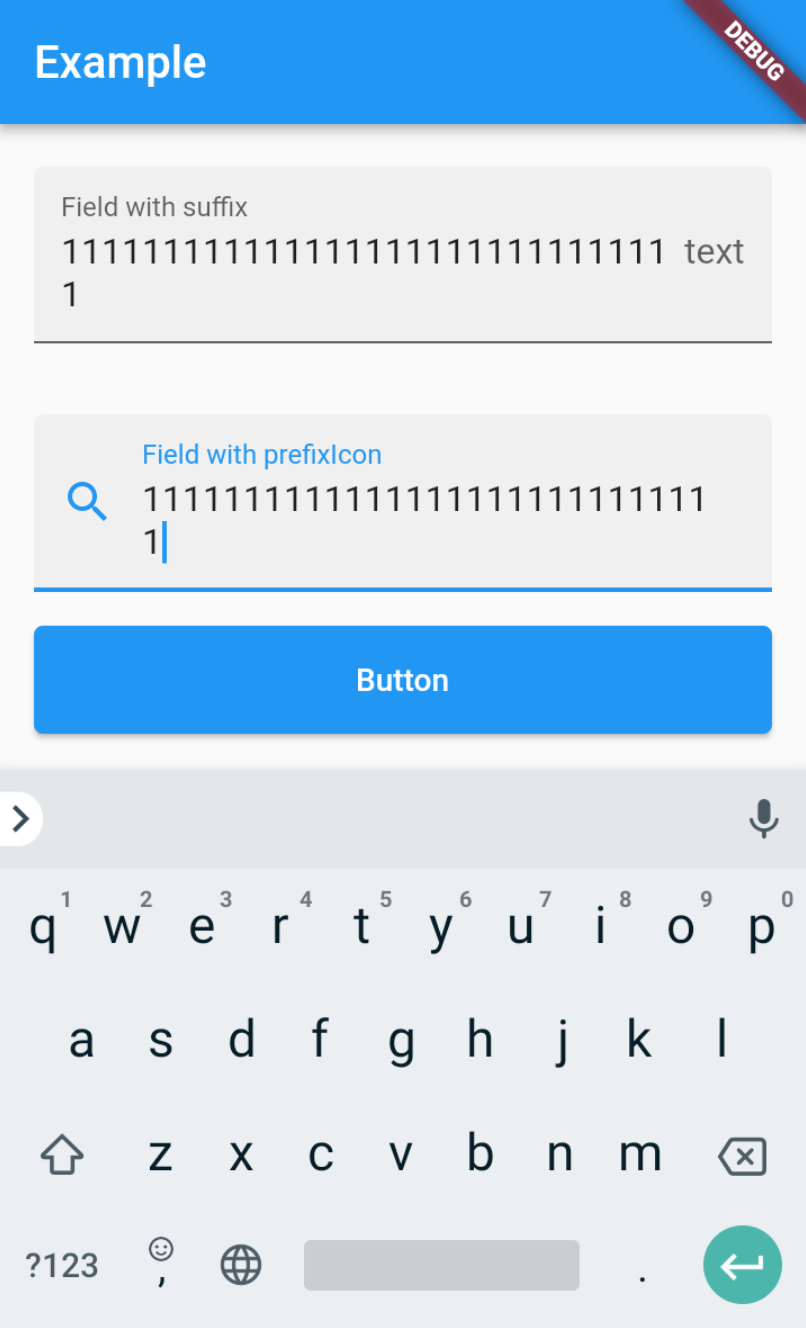Select the Example title in the app bar
The image size is (806, 1328).
pos(120,62)
